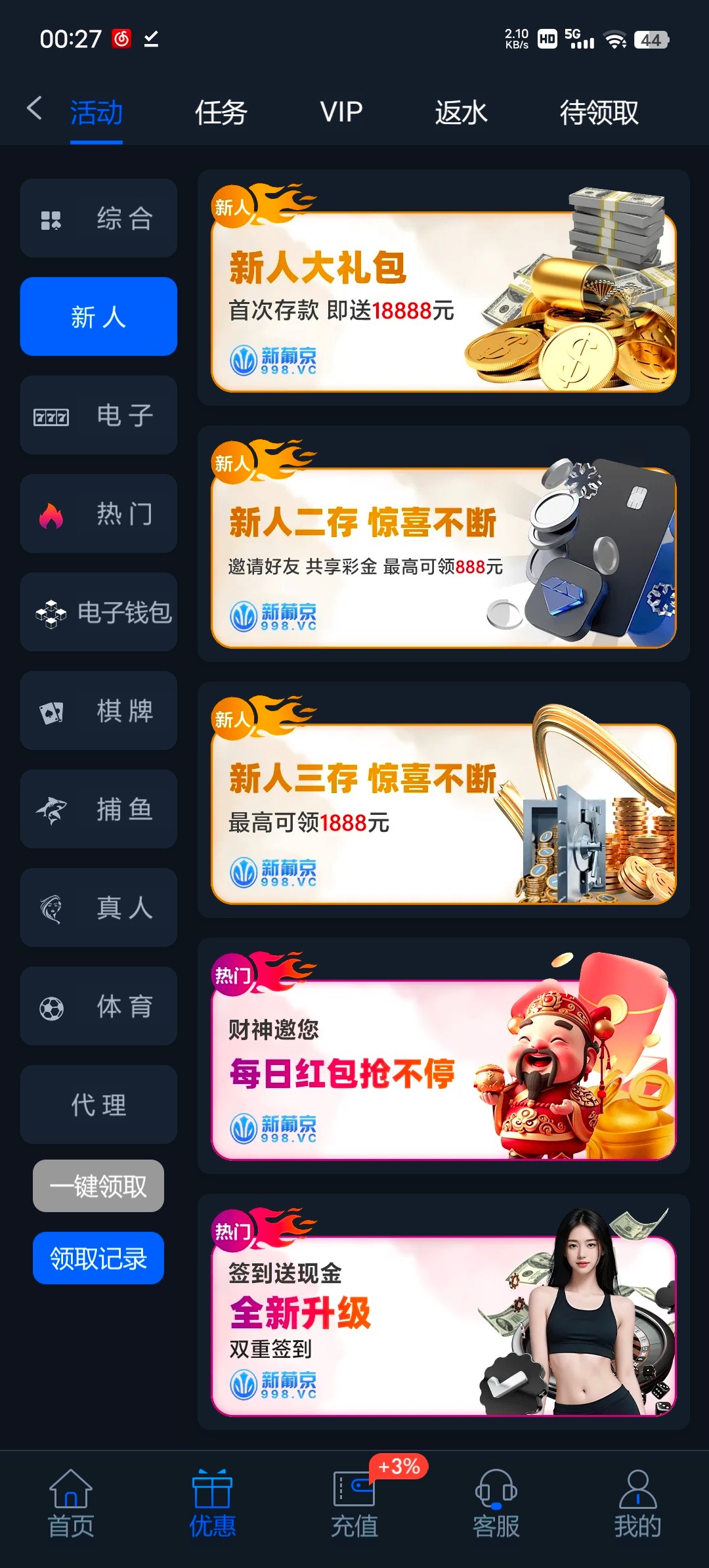709x1568 pixels.
Task: Select the 电子 category
Action: pos(98,415)
